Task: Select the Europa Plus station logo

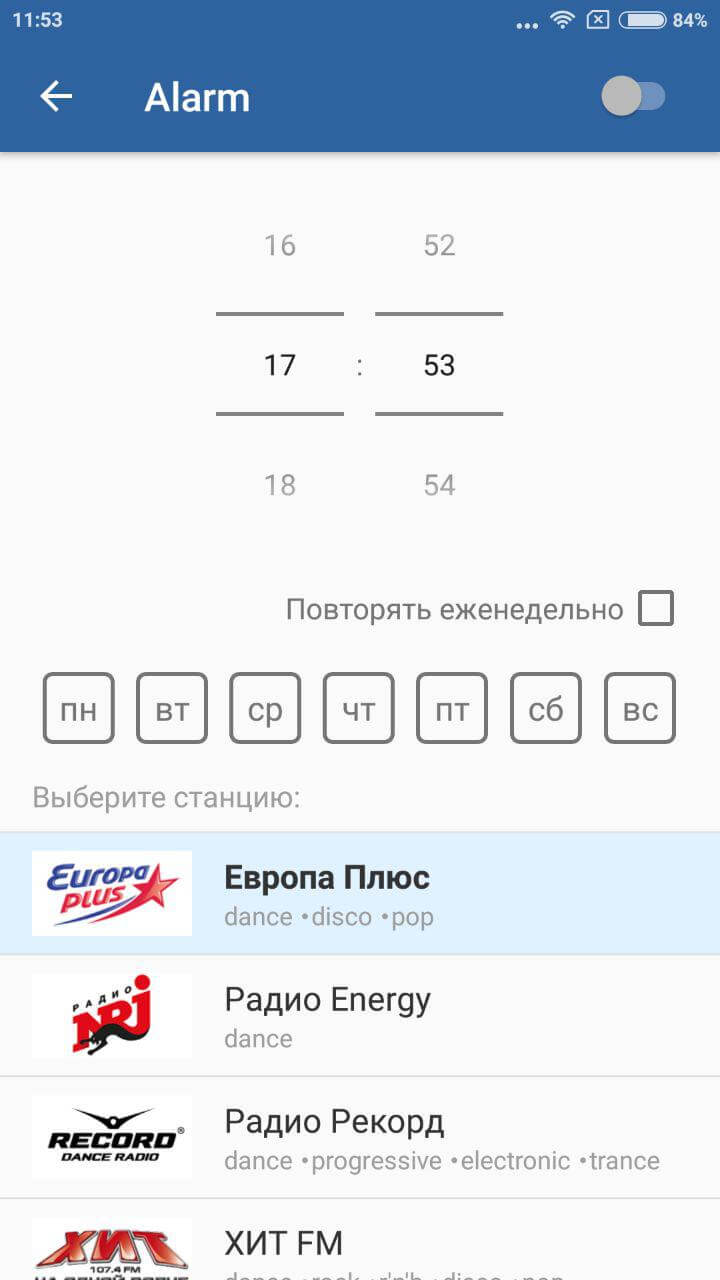Action: [x=111, y=892]
